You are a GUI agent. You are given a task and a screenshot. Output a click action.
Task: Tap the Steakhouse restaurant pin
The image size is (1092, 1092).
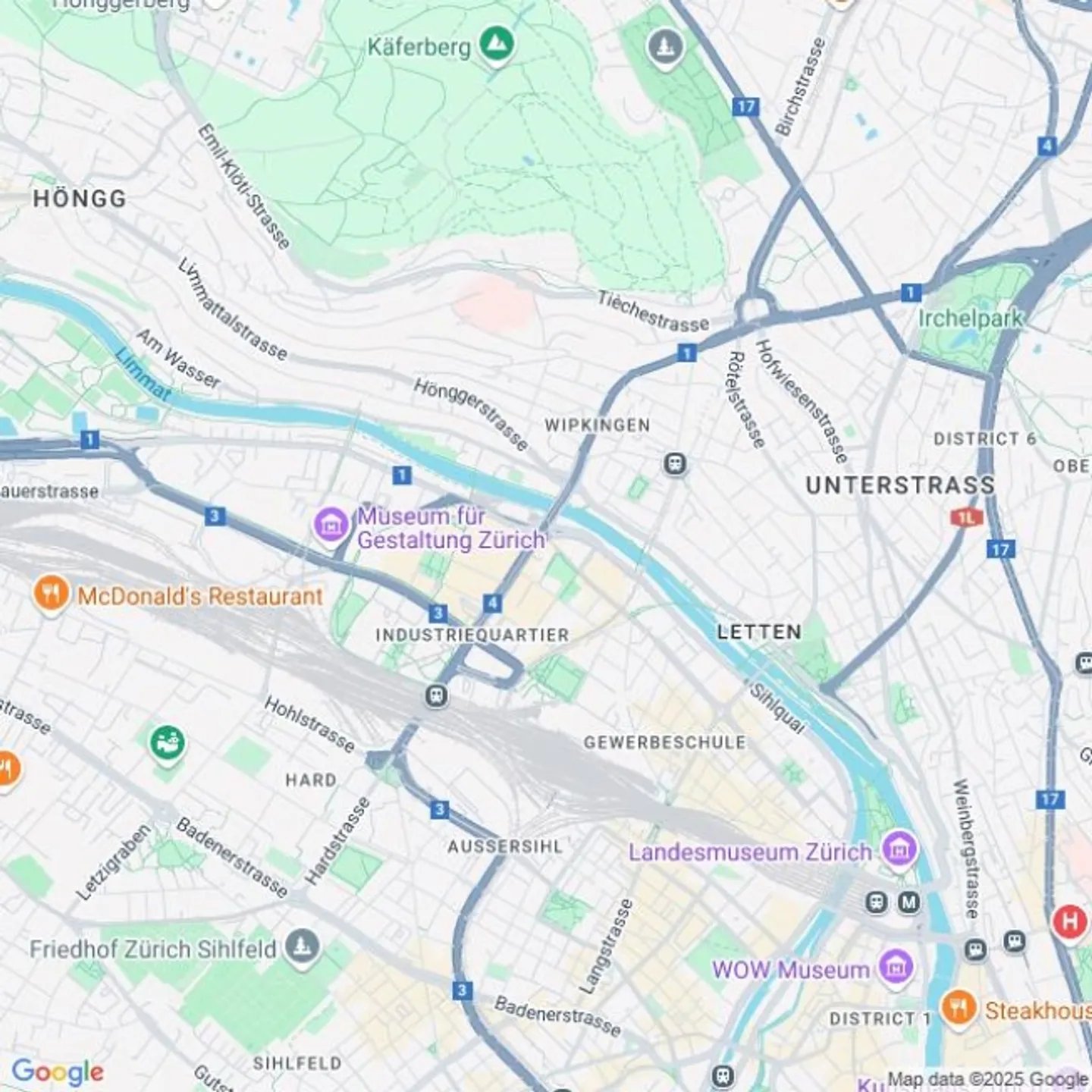click(959, 1008)
